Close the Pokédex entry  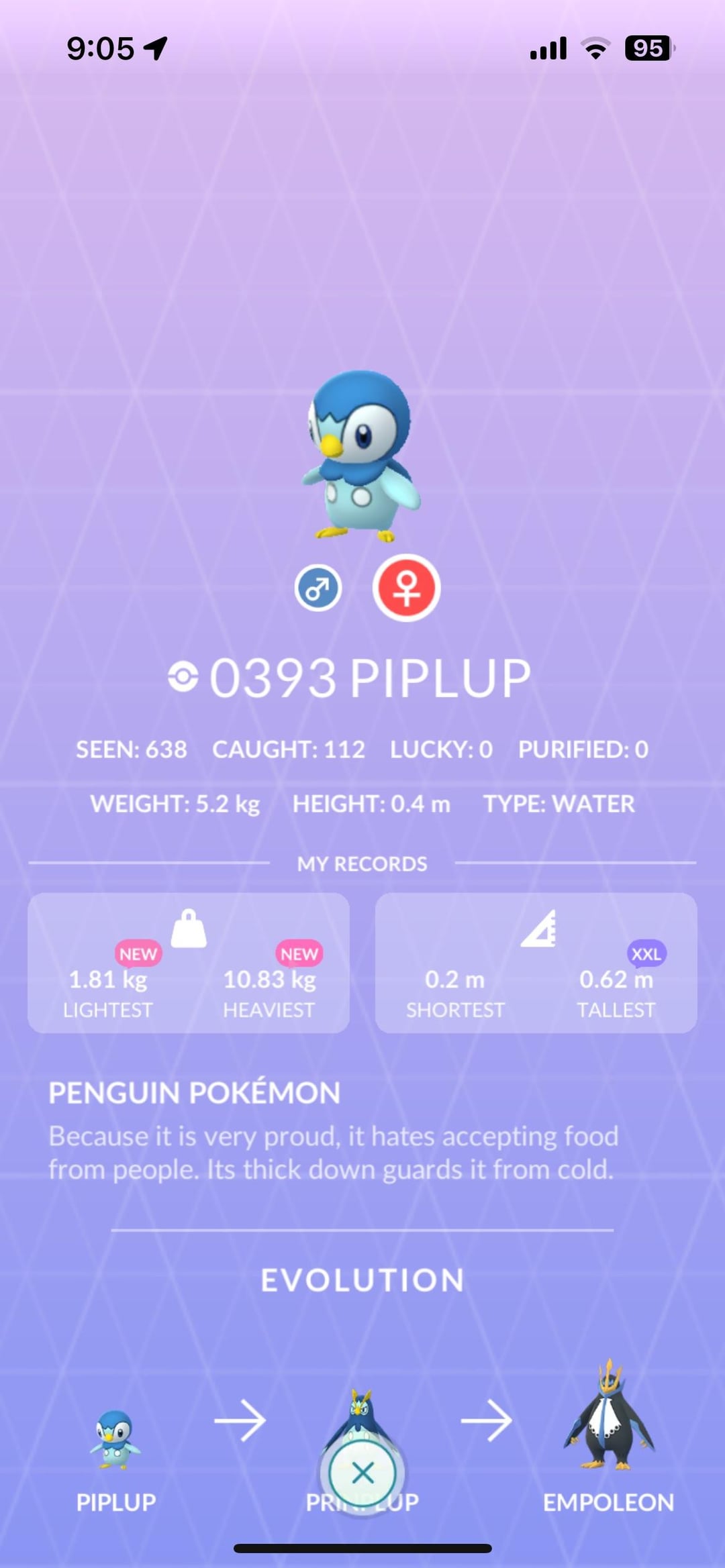[x=362, y=1473]
